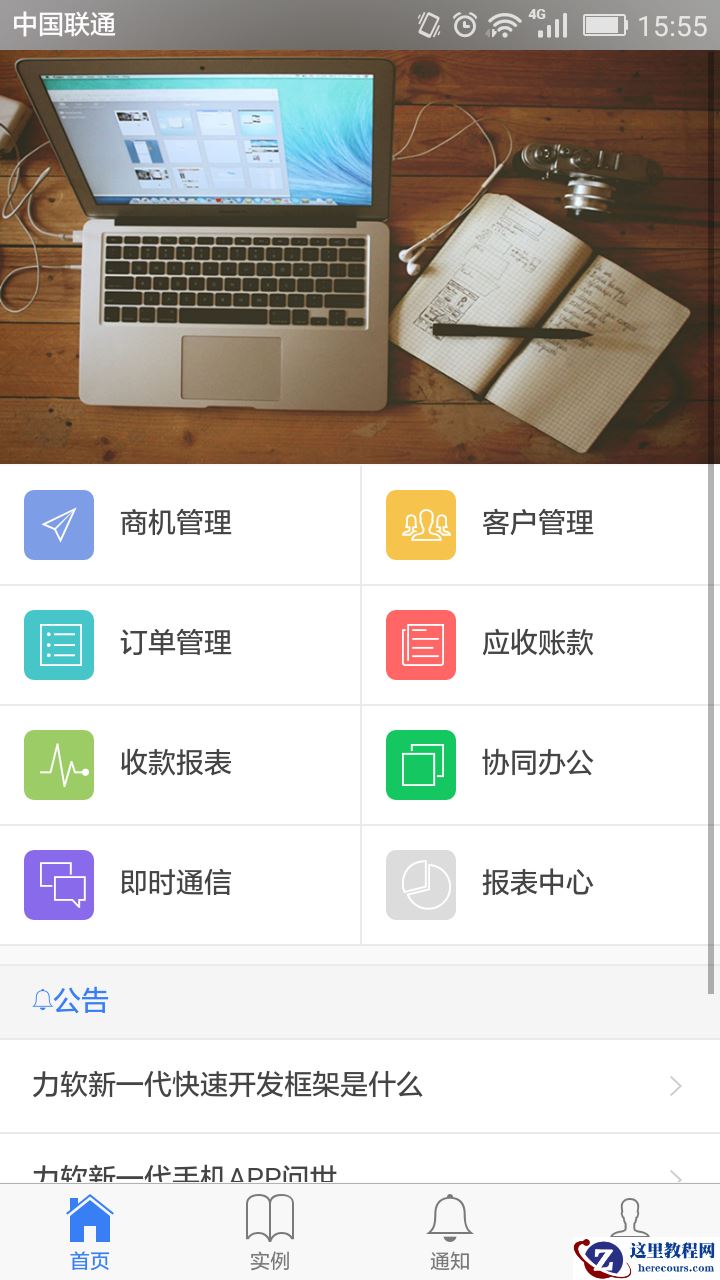Open the profile tab with person icon

(630, 1220)
